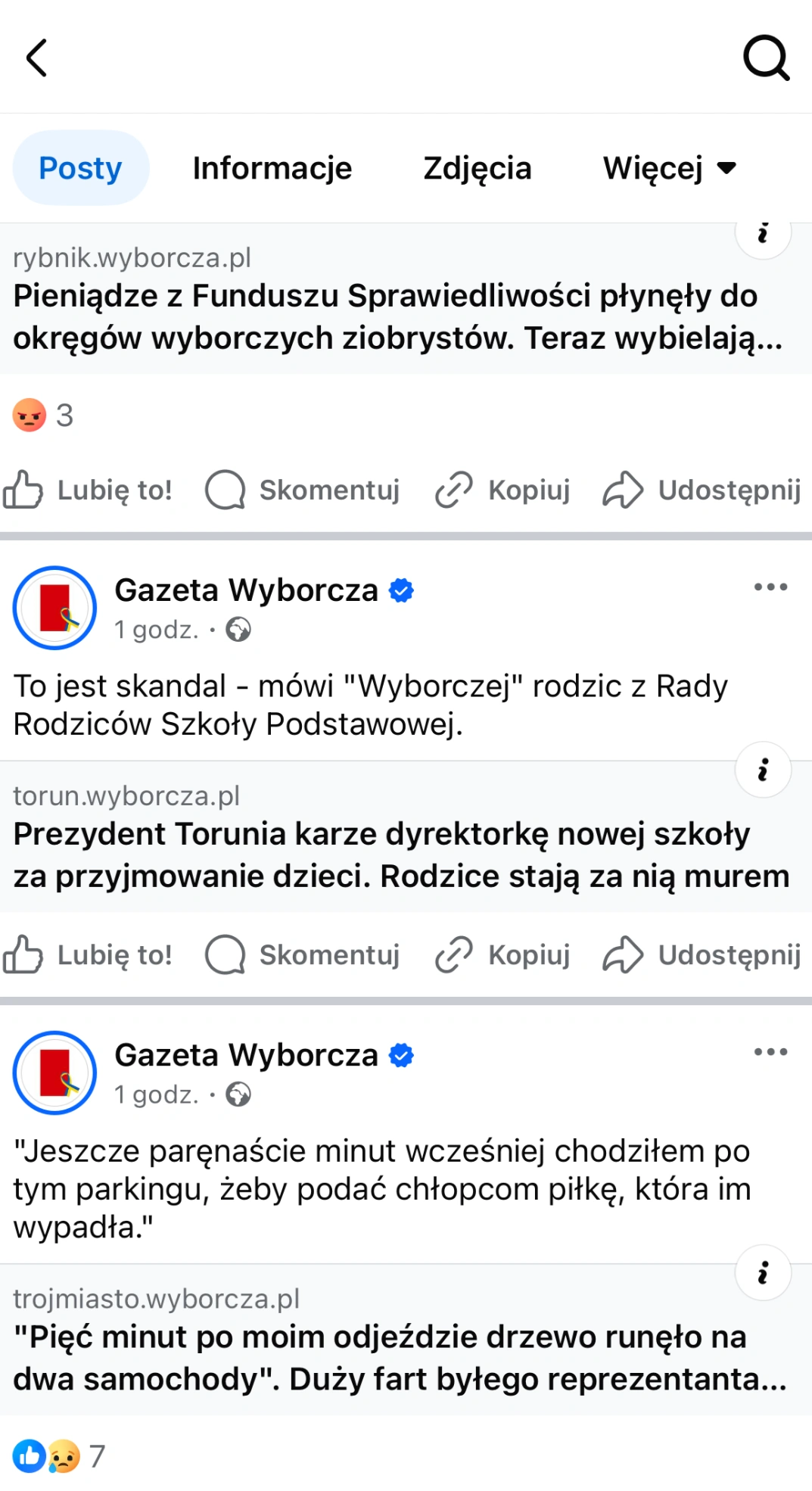Tap the info icon on the Toruń article
Image resolution: width=812 pixels, height=1491 pixels.
pyautogui.click(x=764, y=770)
